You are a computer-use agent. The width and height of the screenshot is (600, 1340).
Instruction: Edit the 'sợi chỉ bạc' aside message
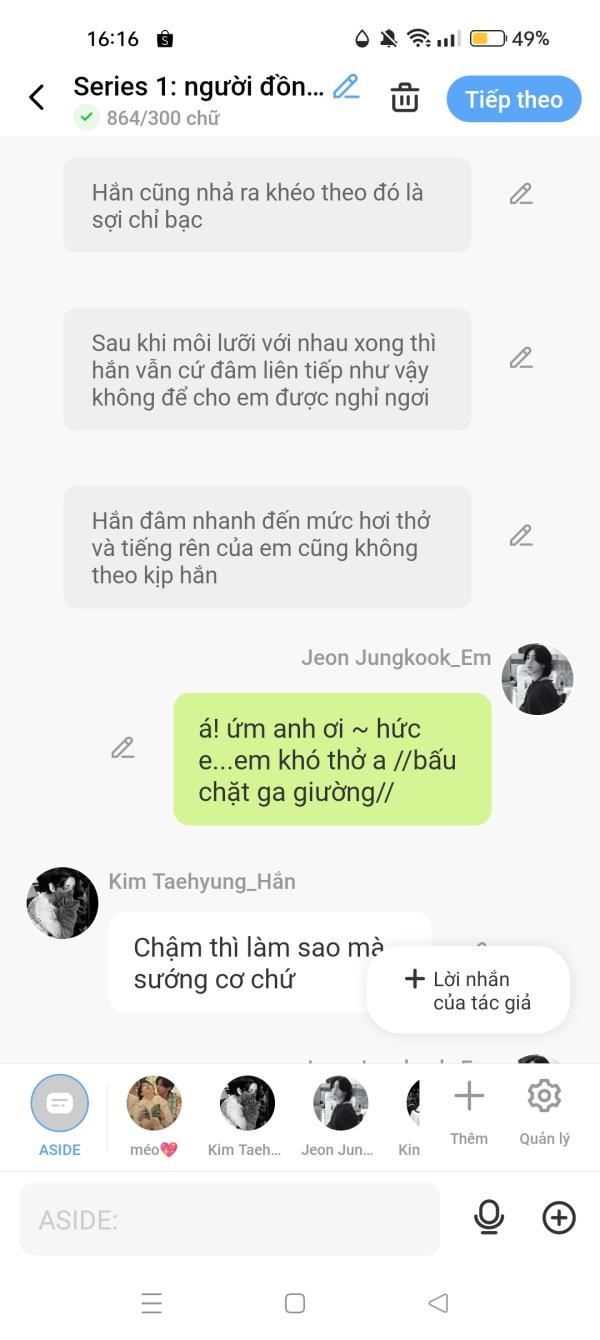520,194
